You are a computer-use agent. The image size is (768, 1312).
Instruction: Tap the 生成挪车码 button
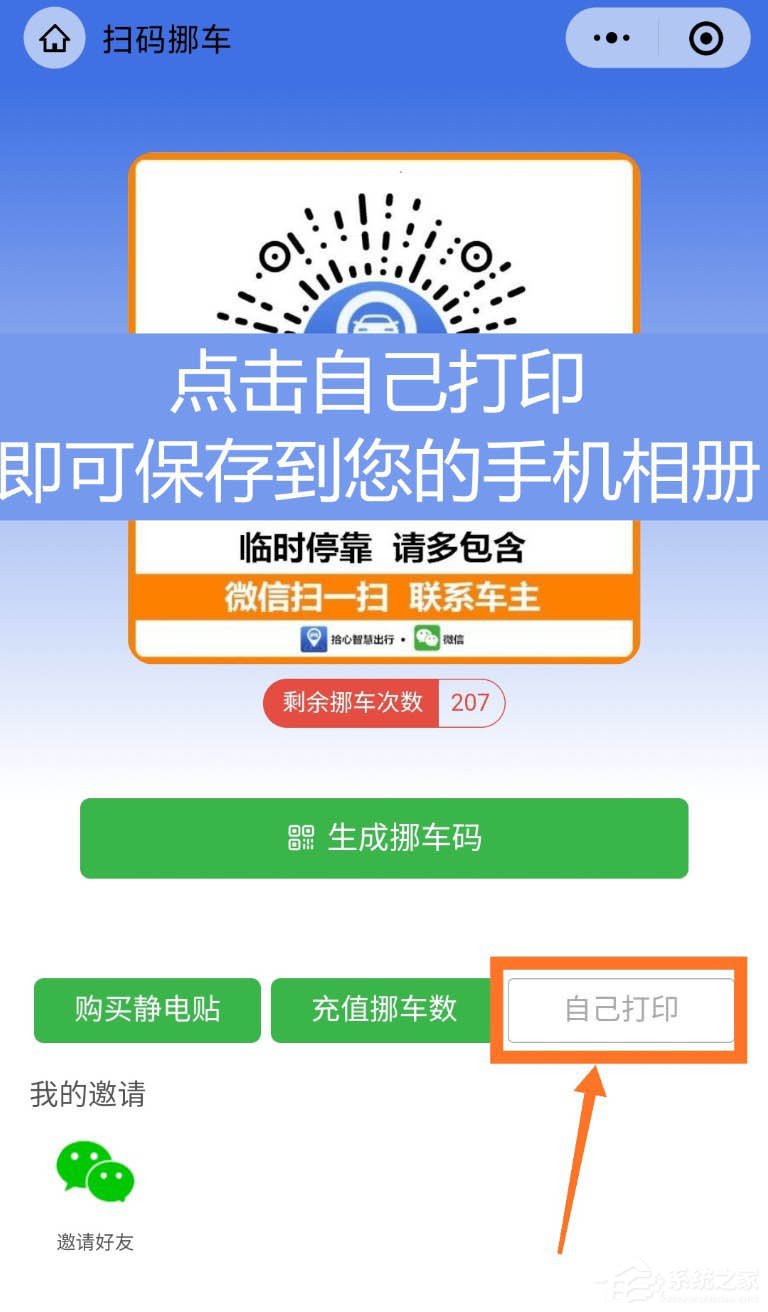(x=384, y=838)
